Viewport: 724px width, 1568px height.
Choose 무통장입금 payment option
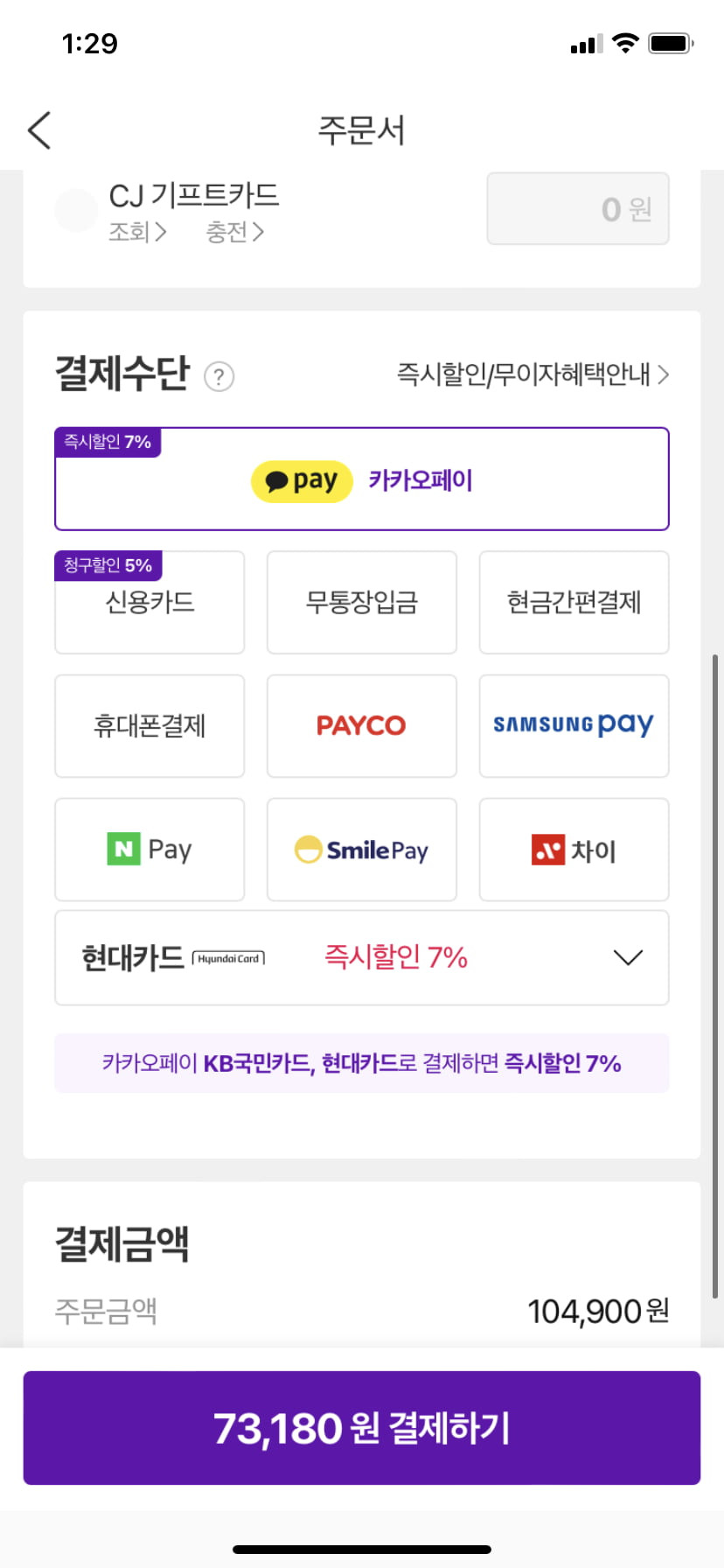(x=362, y=603)
